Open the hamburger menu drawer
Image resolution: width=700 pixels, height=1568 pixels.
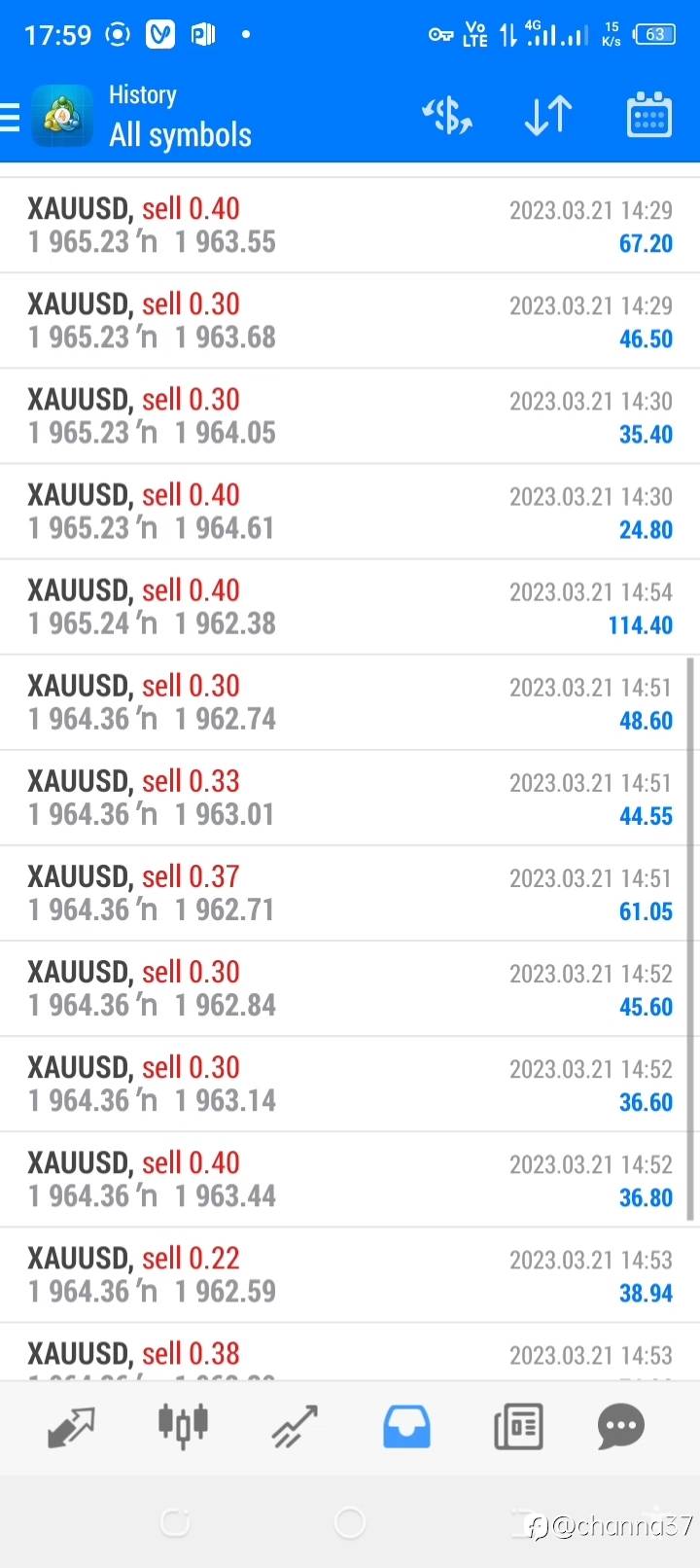coord(10,118)
